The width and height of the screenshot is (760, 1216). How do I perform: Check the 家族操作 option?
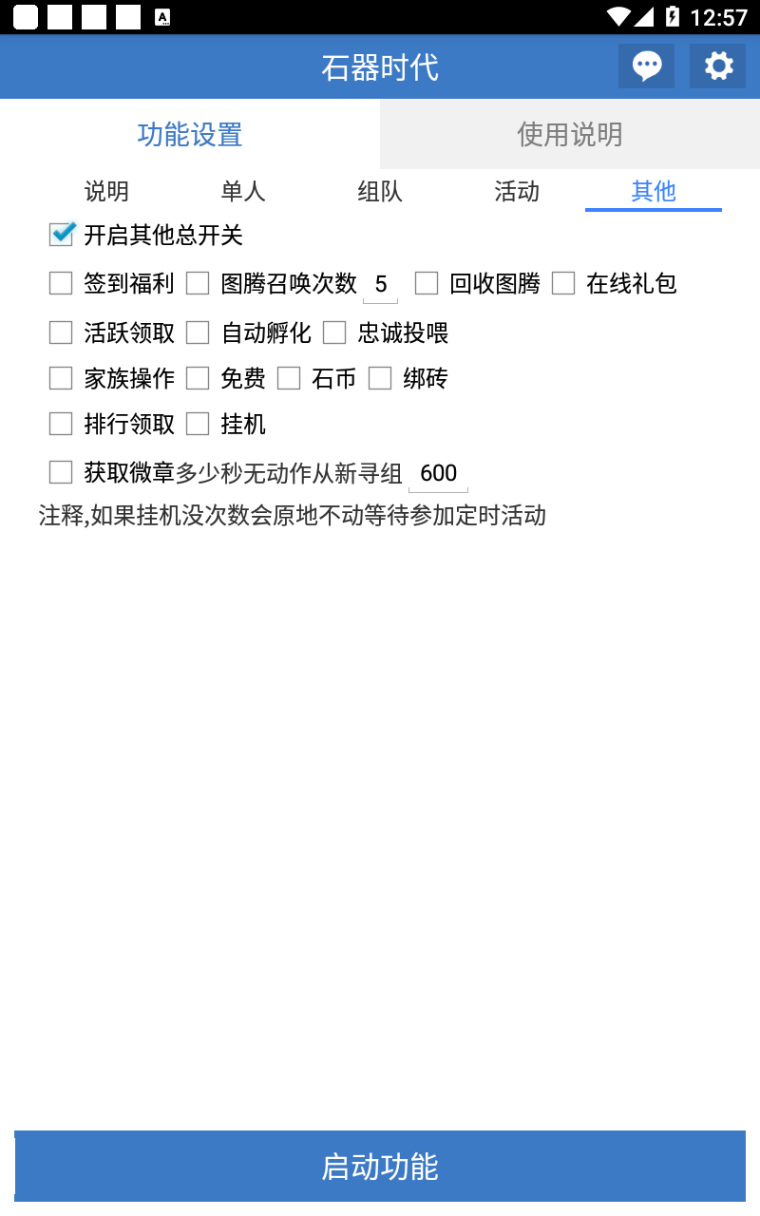click(60, 378)
